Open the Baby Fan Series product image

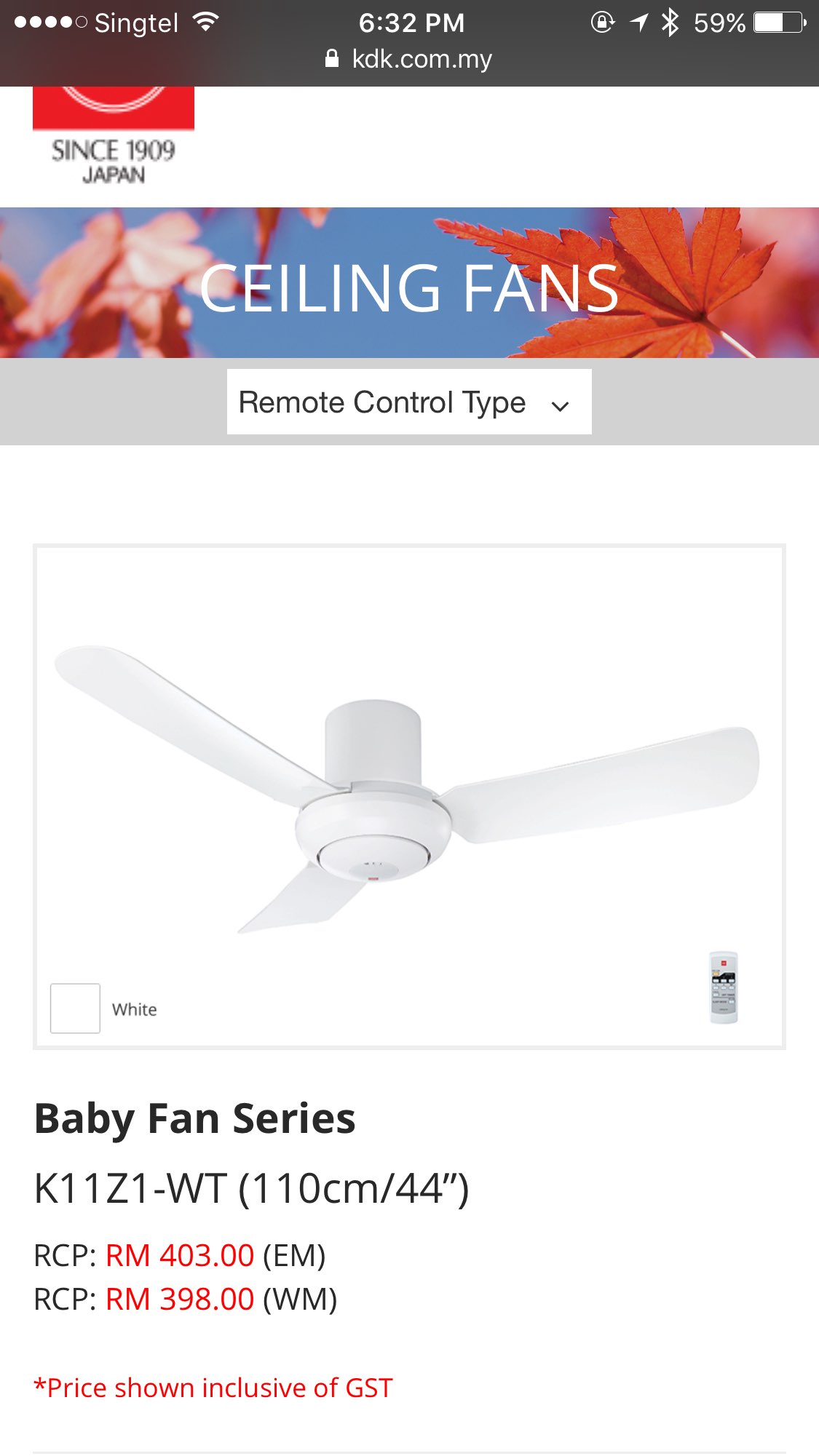click(x=408, y=789)
